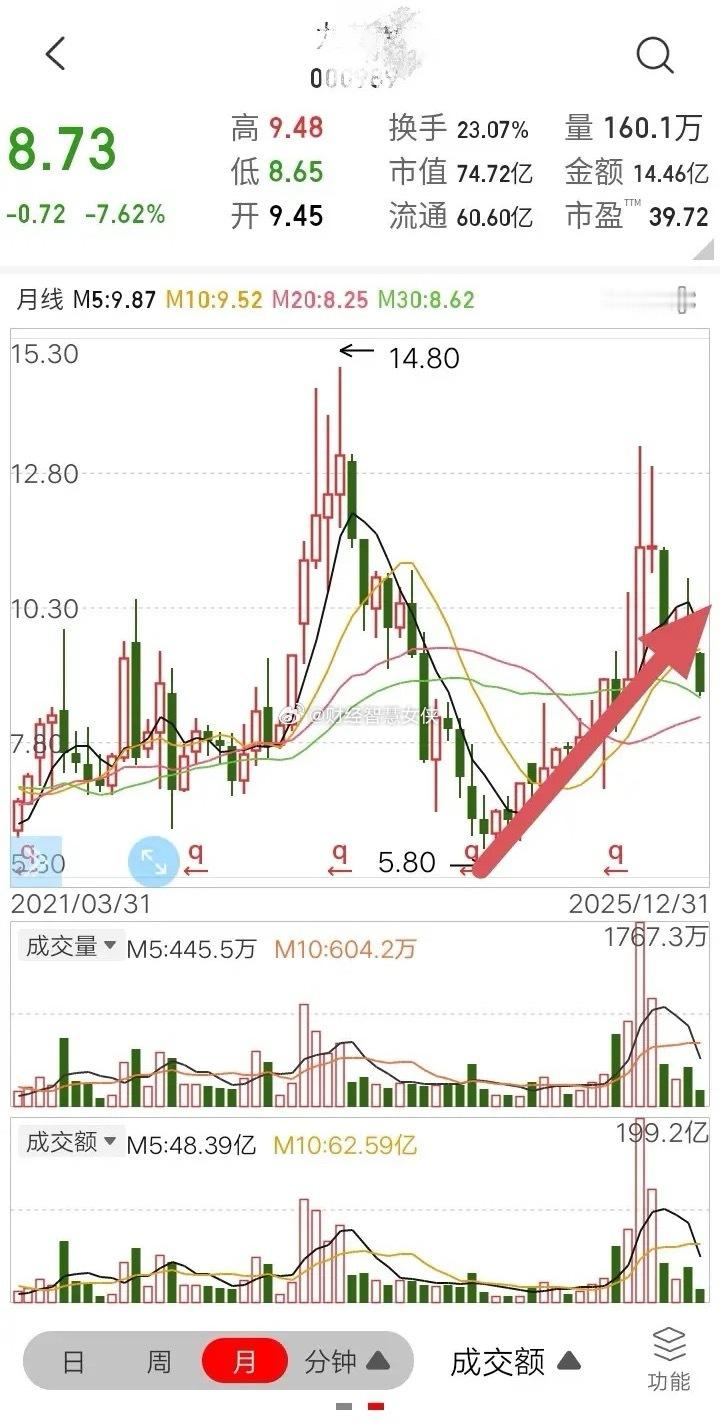
Task: Switch chart to daily 日 period
Action: pyautogui.click(x=73, y=1361)
